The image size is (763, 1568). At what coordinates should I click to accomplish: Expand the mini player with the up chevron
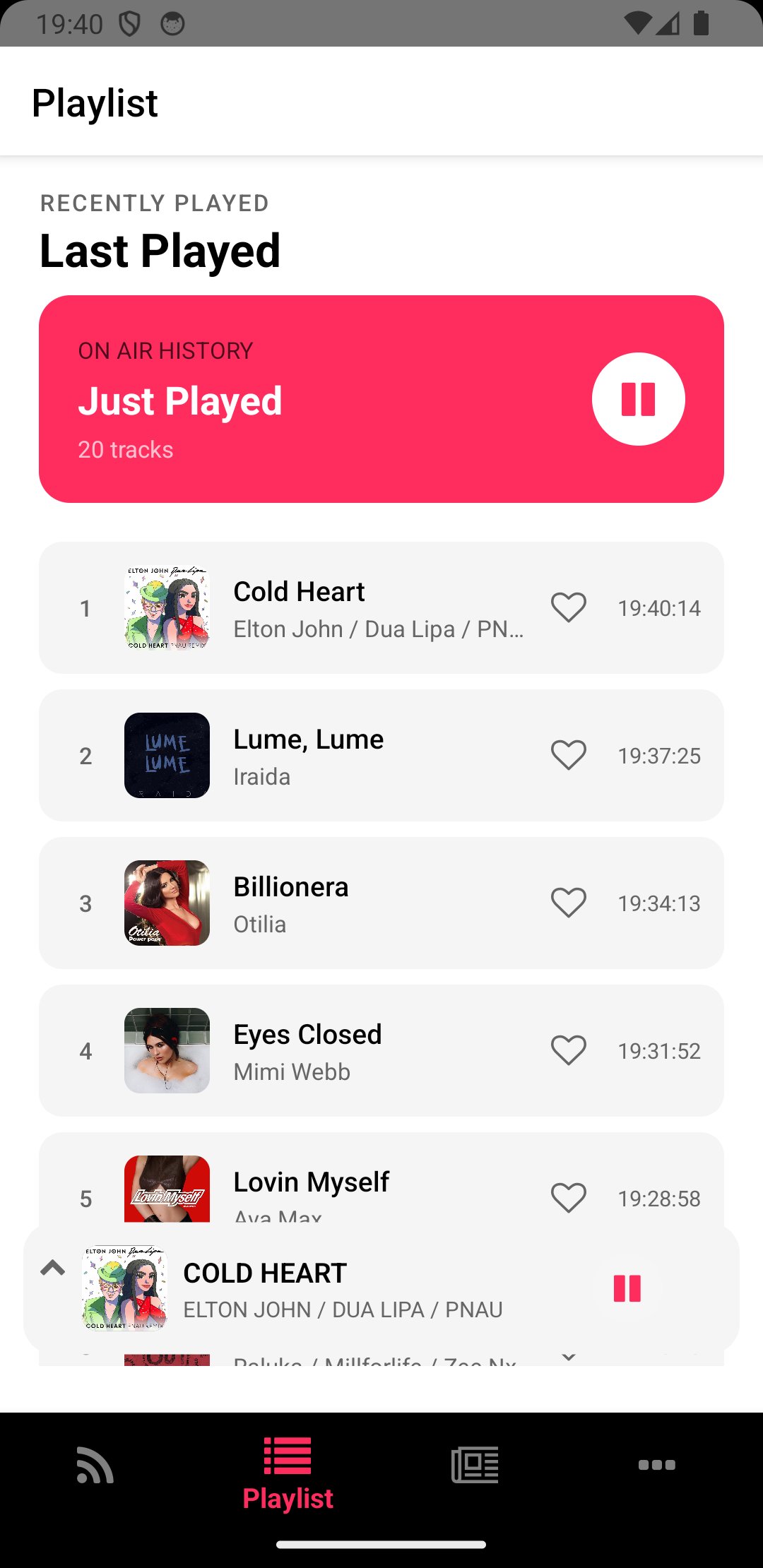(53, 1268)
